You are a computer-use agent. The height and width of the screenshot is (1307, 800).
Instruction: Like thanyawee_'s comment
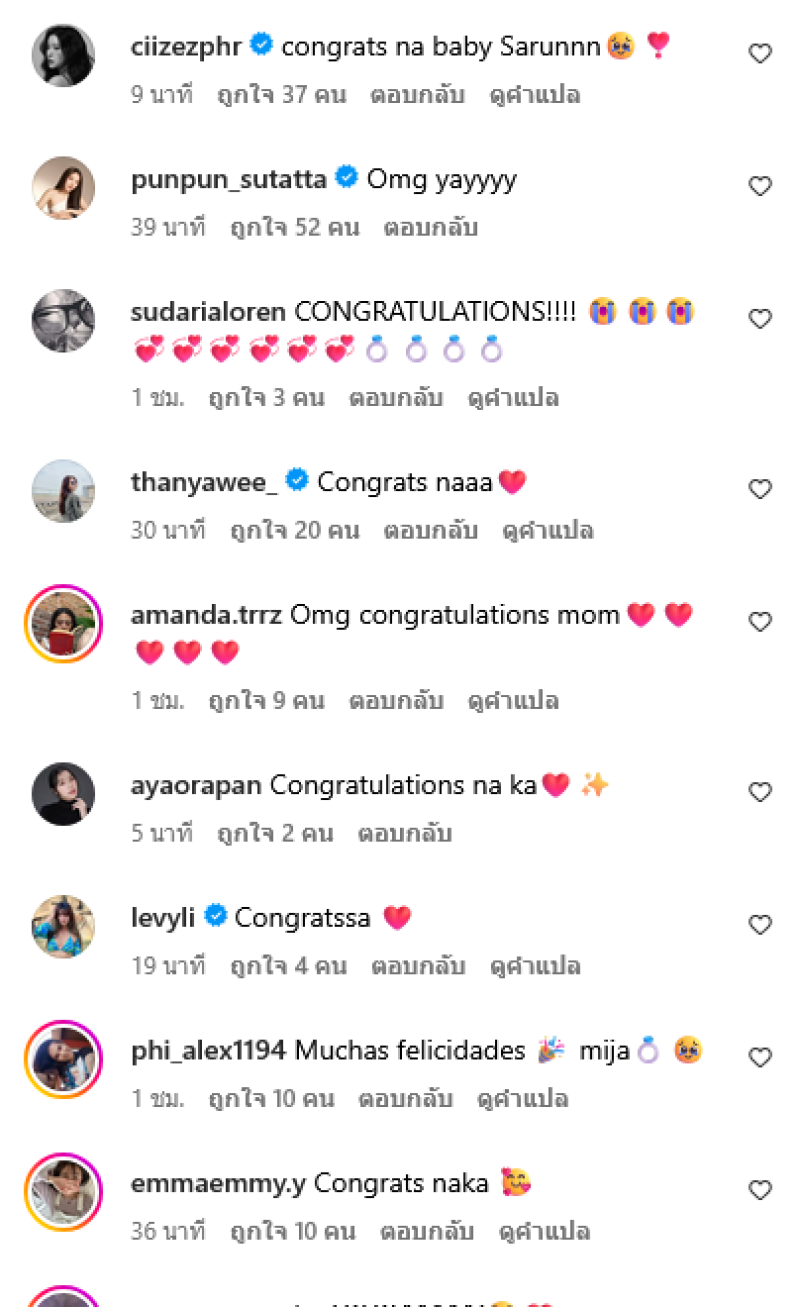click(x=760, y=489)
